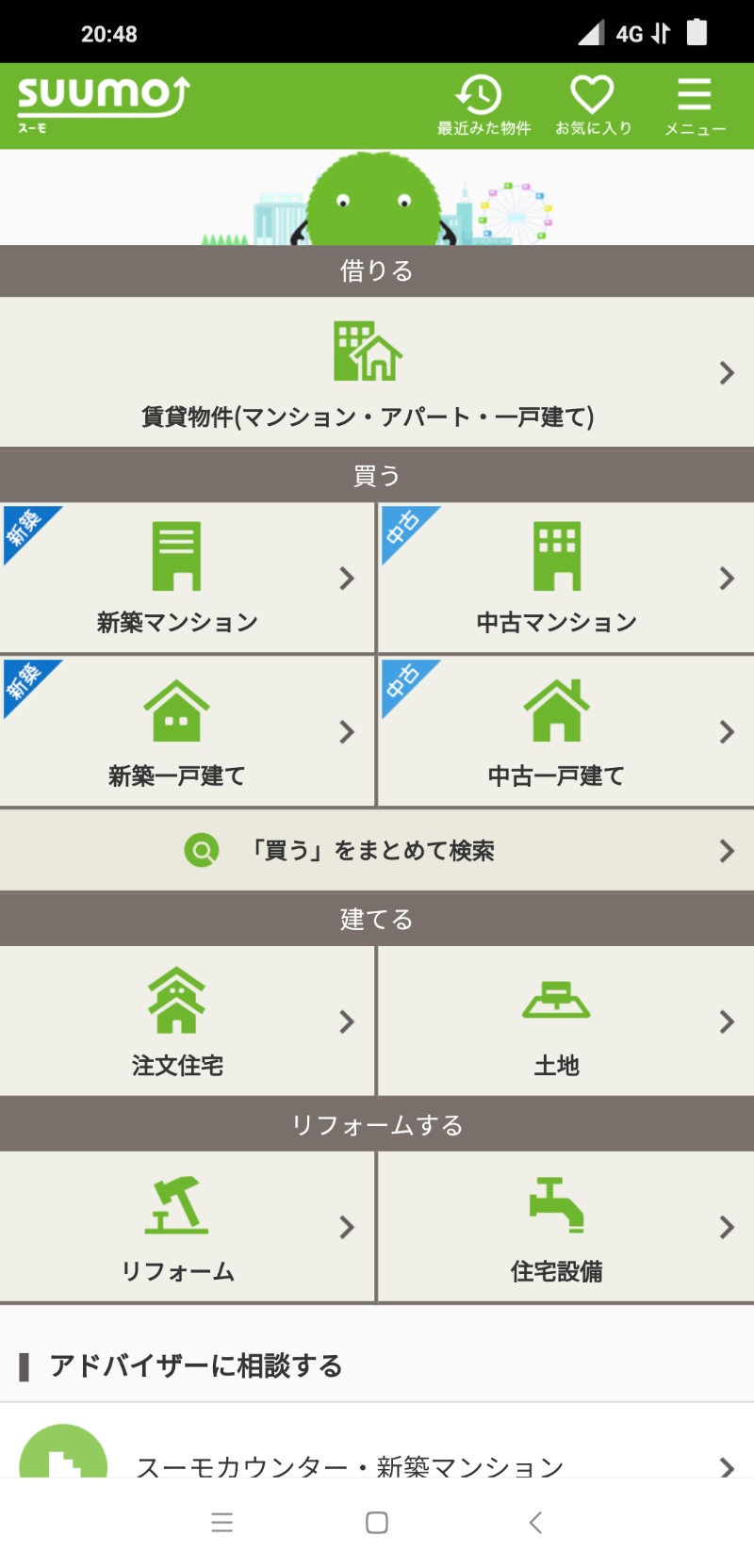Screen dimensions: 754x1568
Task: Open recently viewed properties (最近みた物件)
Action: click(483, 106)
